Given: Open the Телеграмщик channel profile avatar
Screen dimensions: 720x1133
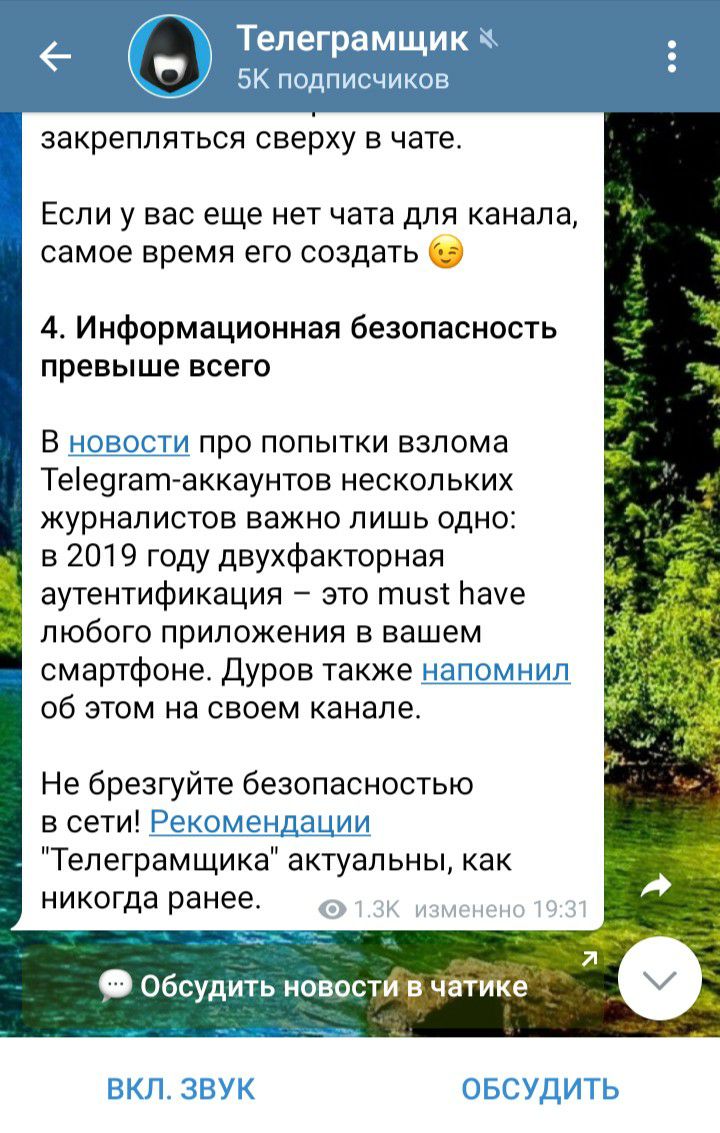Looking at the screenshot, I should click(169, 58).
